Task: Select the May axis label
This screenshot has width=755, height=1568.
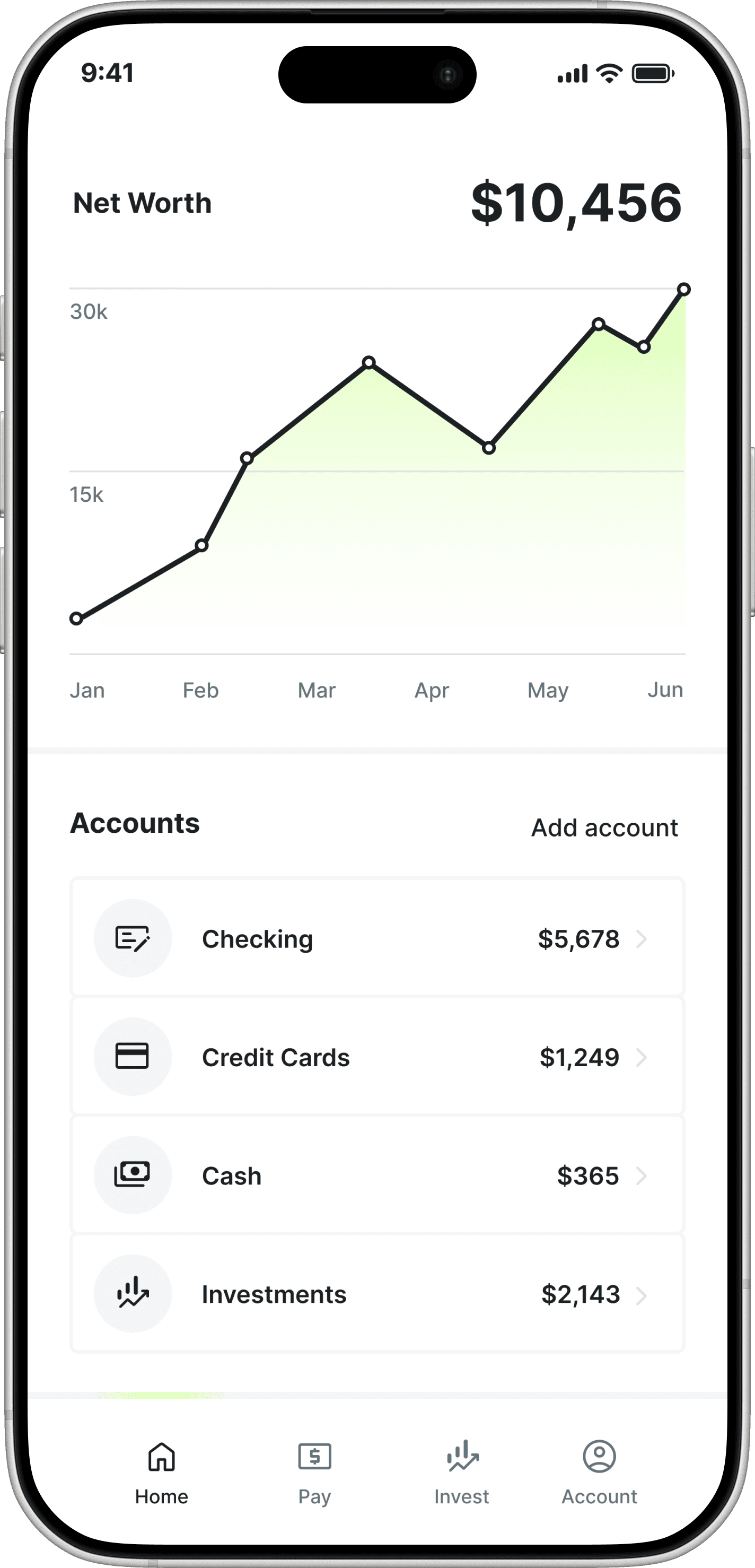Action: pos(547,690)
